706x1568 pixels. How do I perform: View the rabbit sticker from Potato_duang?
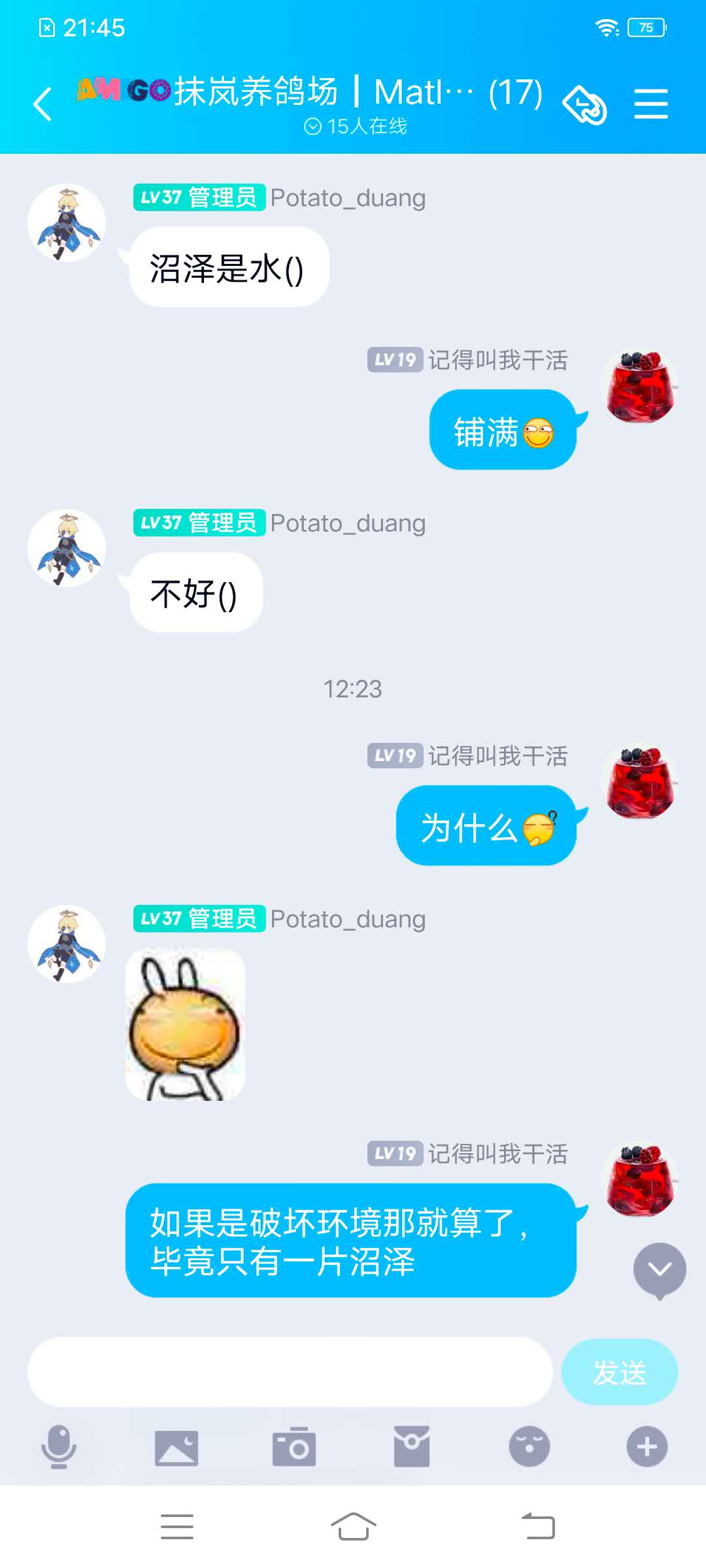[x=185, y=1024]
